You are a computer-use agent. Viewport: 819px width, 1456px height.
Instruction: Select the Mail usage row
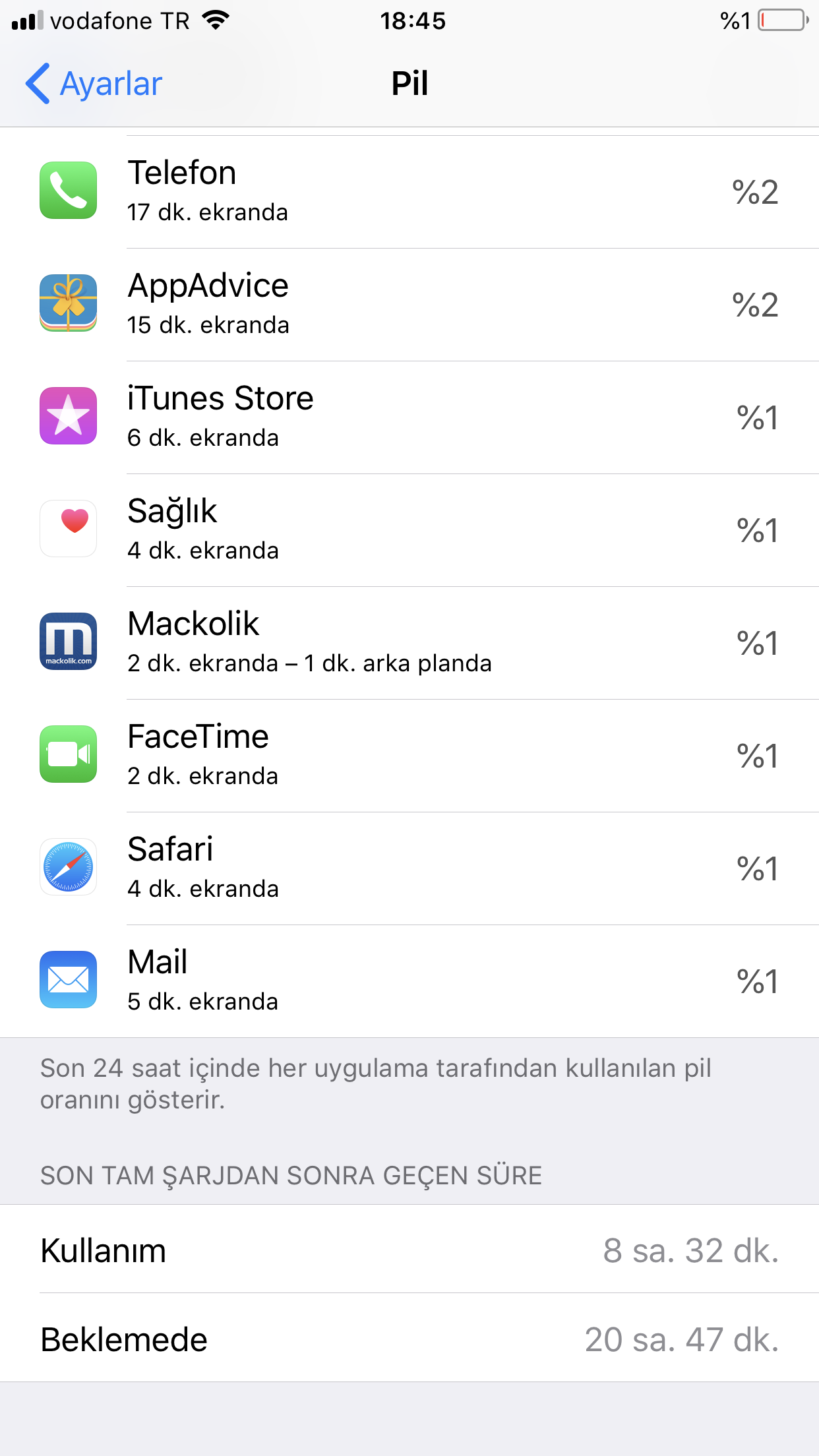(409, 981)
